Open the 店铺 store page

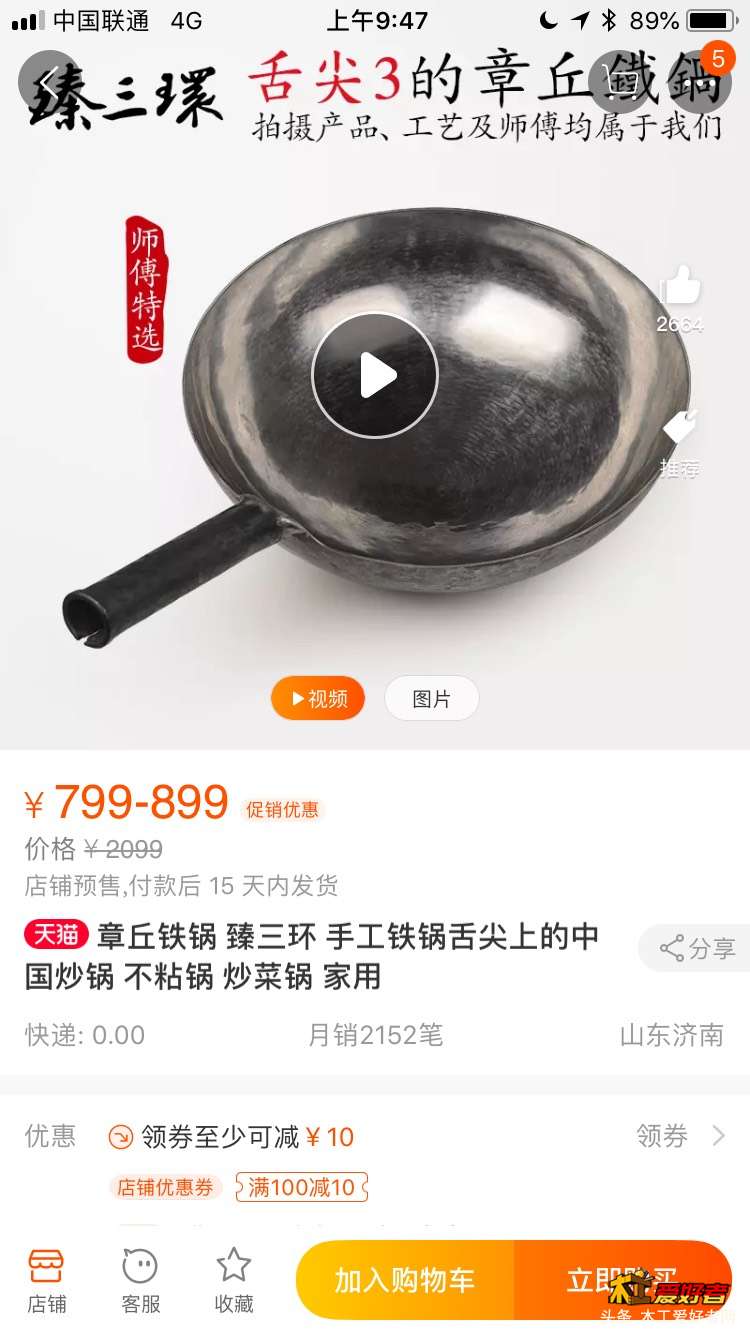pyautogui.click(x=46, y=1281)
